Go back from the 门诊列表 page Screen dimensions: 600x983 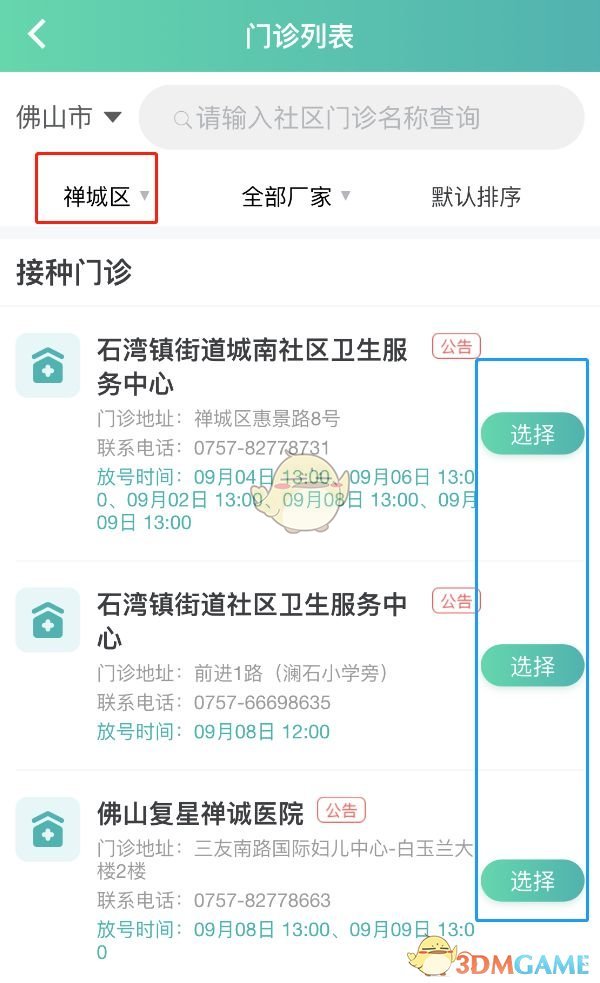tap(38, 34)
